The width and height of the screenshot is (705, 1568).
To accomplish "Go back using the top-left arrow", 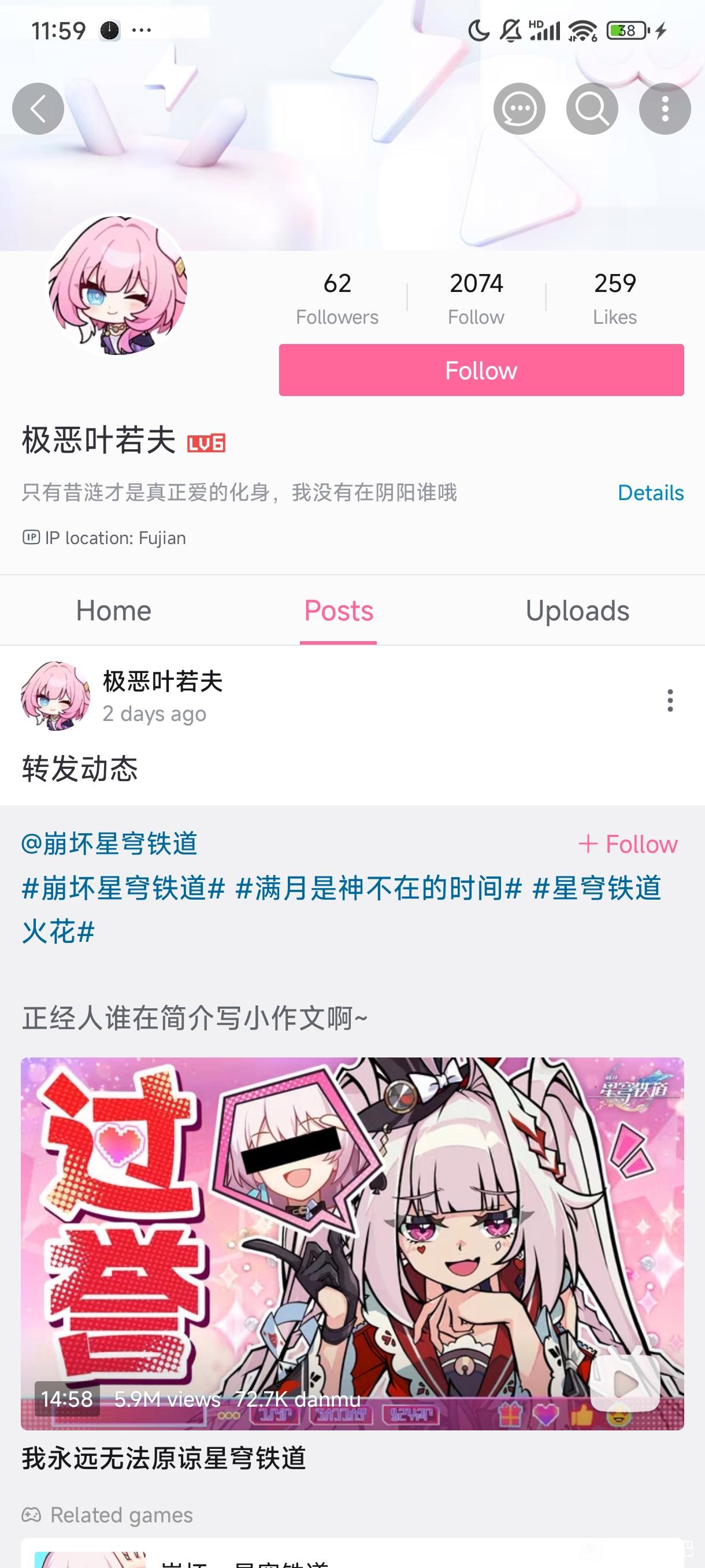I will [38, 109].
